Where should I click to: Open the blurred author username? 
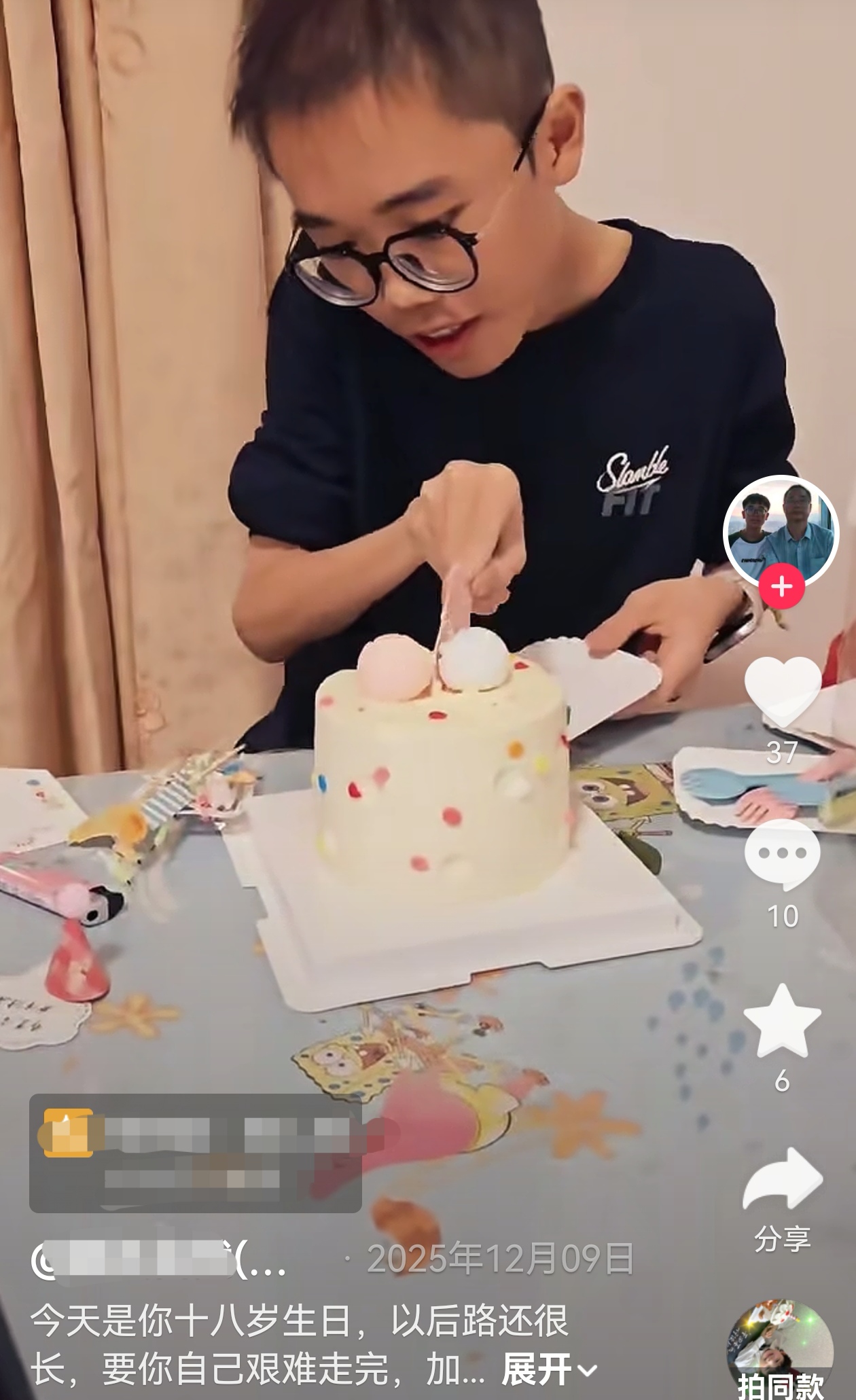pyautogui.click(x=158, y=1260)
